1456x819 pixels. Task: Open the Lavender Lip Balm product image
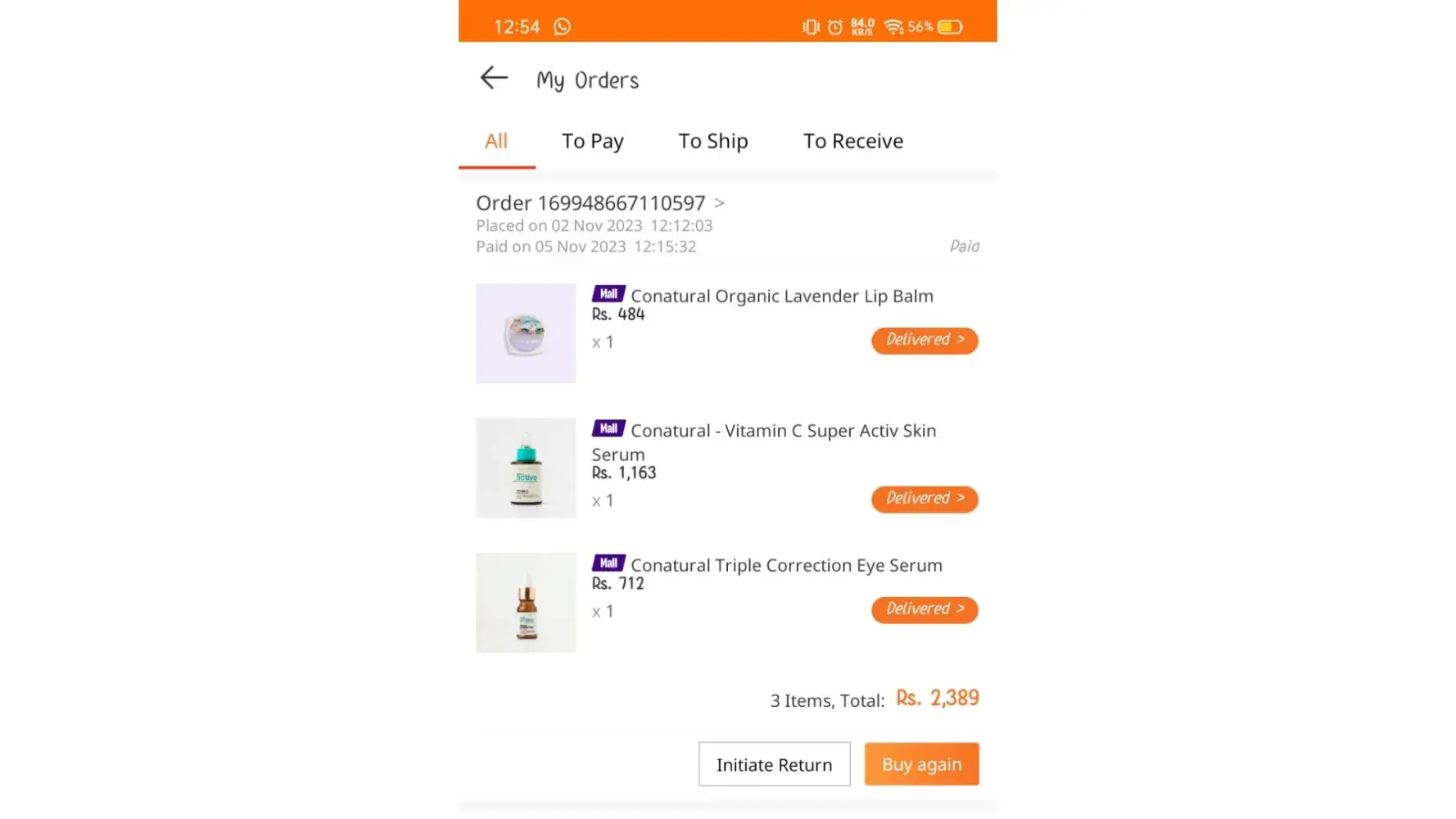pyautogui.click(x=526, y=333)
